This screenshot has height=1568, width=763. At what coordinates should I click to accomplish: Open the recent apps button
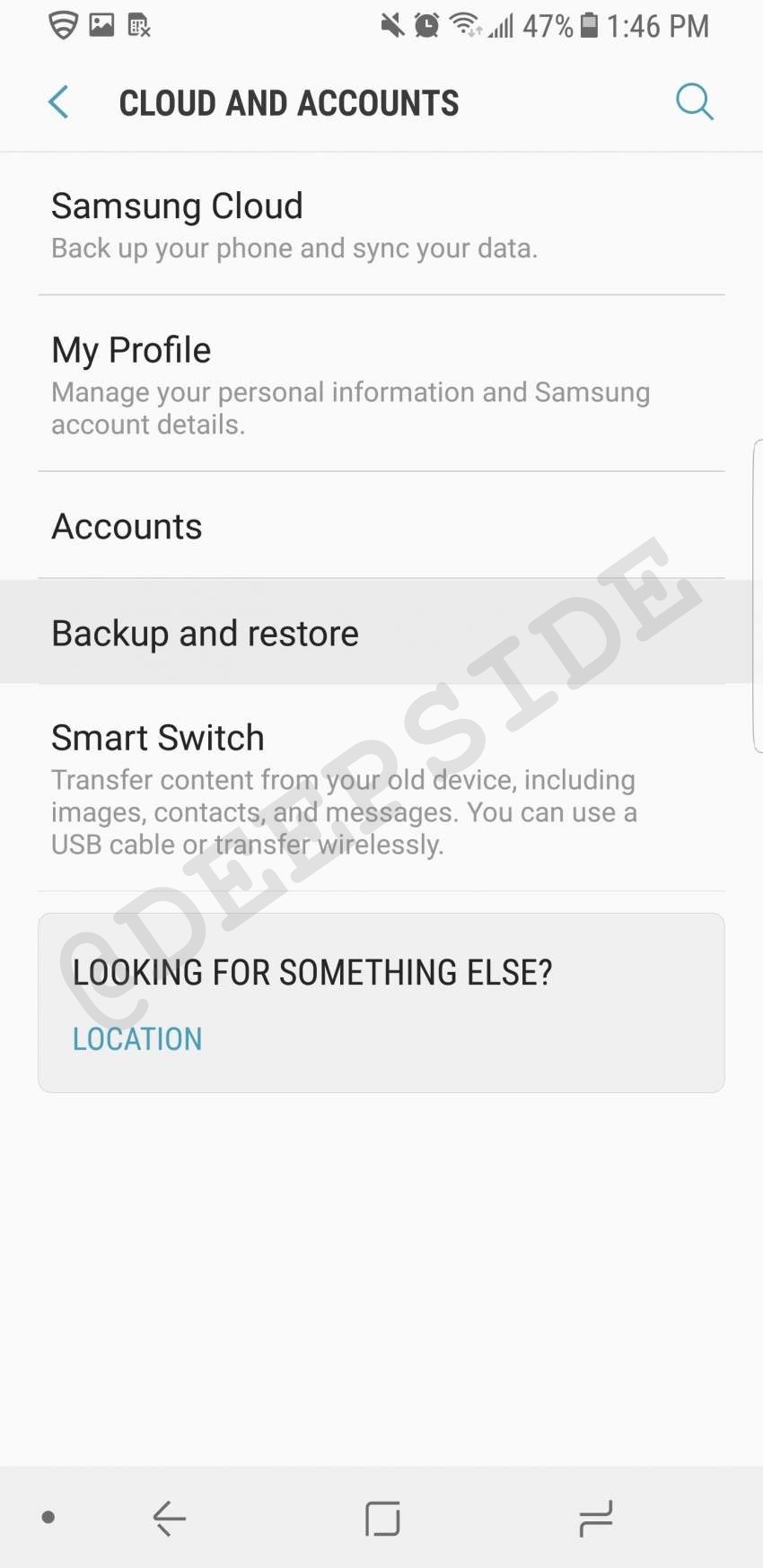coord(595,1518)
